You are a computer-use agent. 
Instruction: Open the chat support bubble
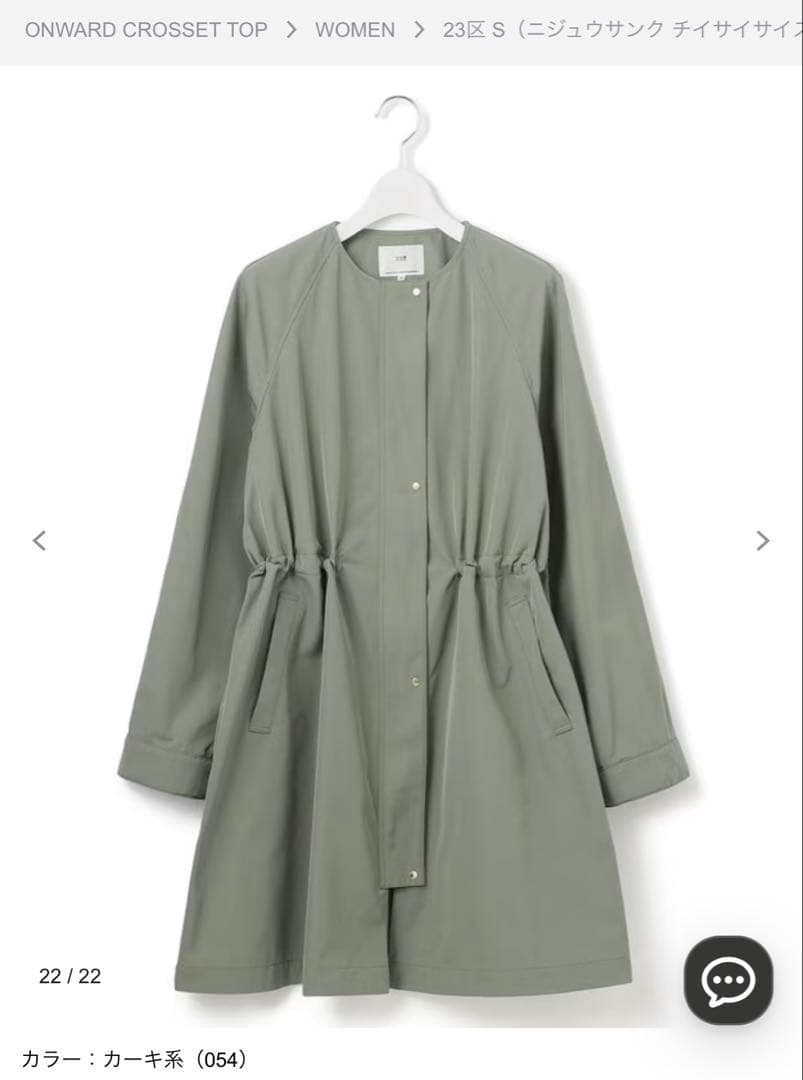(728, 980)
